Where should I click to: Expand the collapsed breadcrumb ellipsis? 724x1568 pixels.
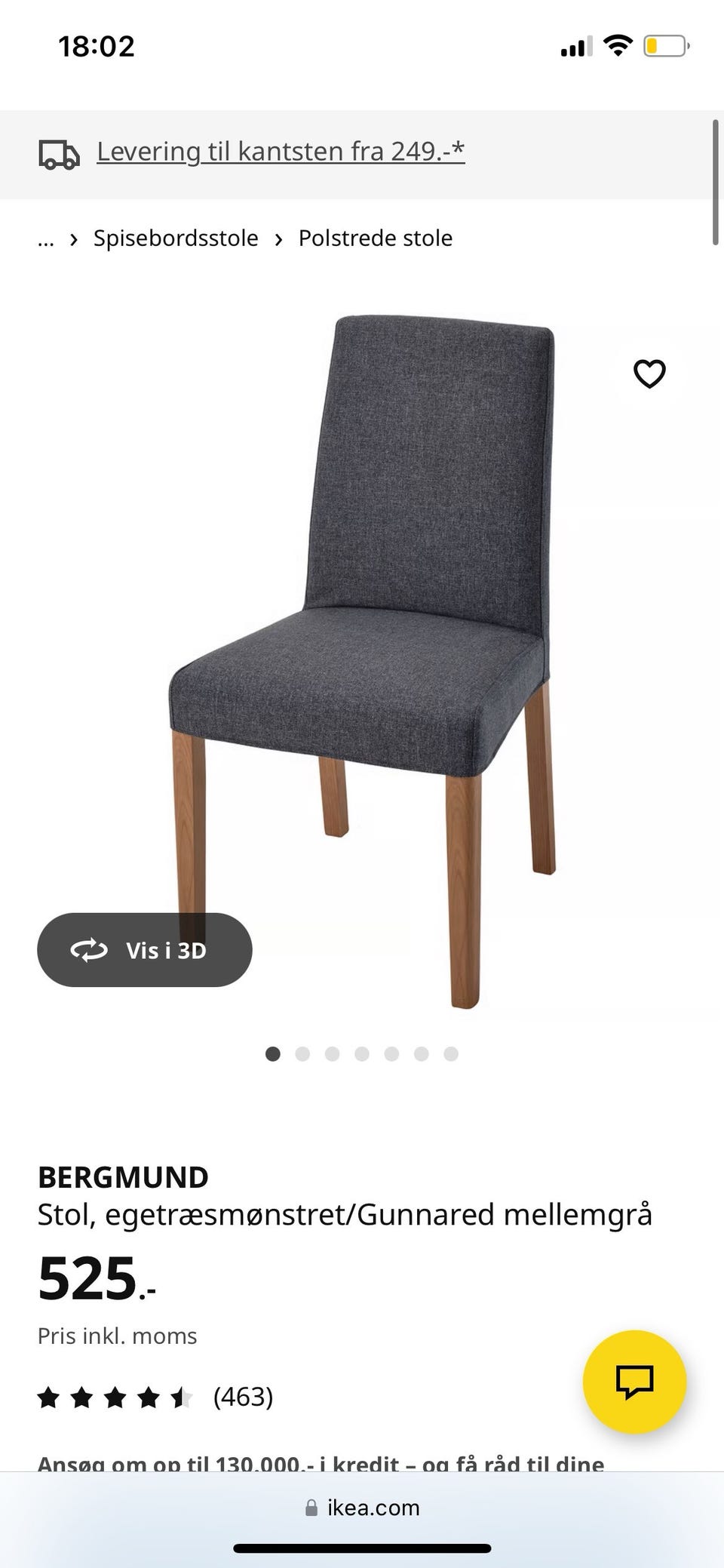[46, 239]
